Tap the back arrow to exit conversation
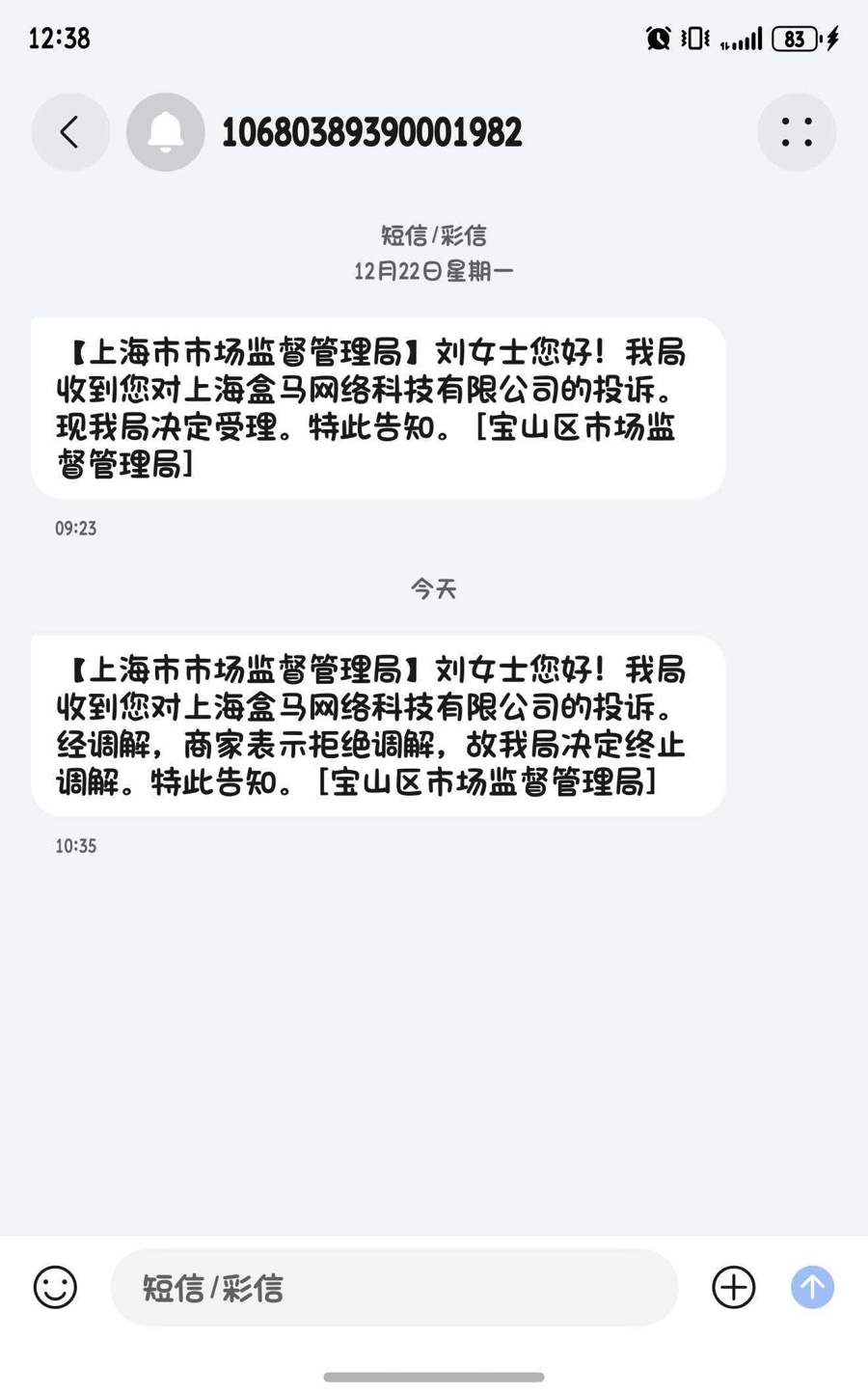This screenshot has height=1394, width=868. (69, 131)
